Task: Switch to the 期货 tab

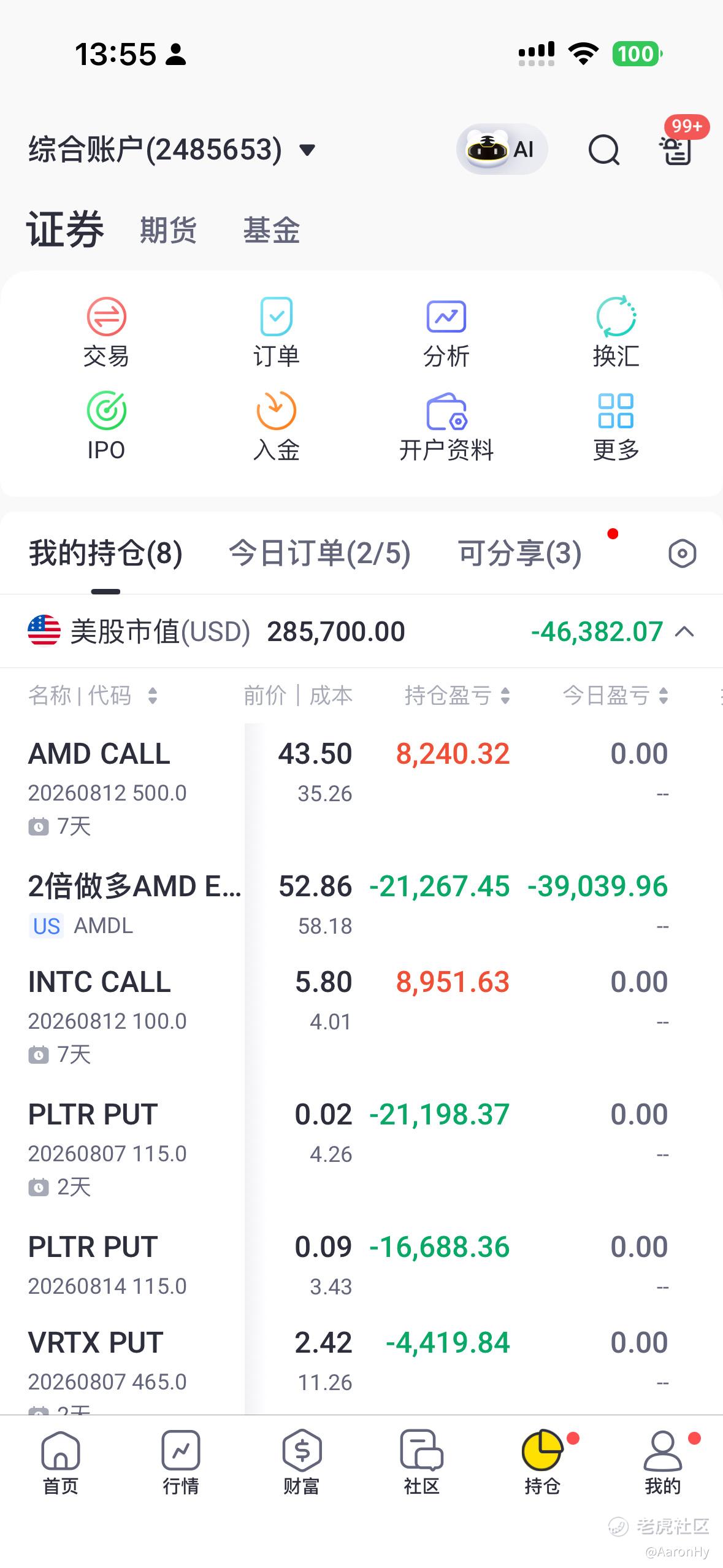Action: coord(168,230)
